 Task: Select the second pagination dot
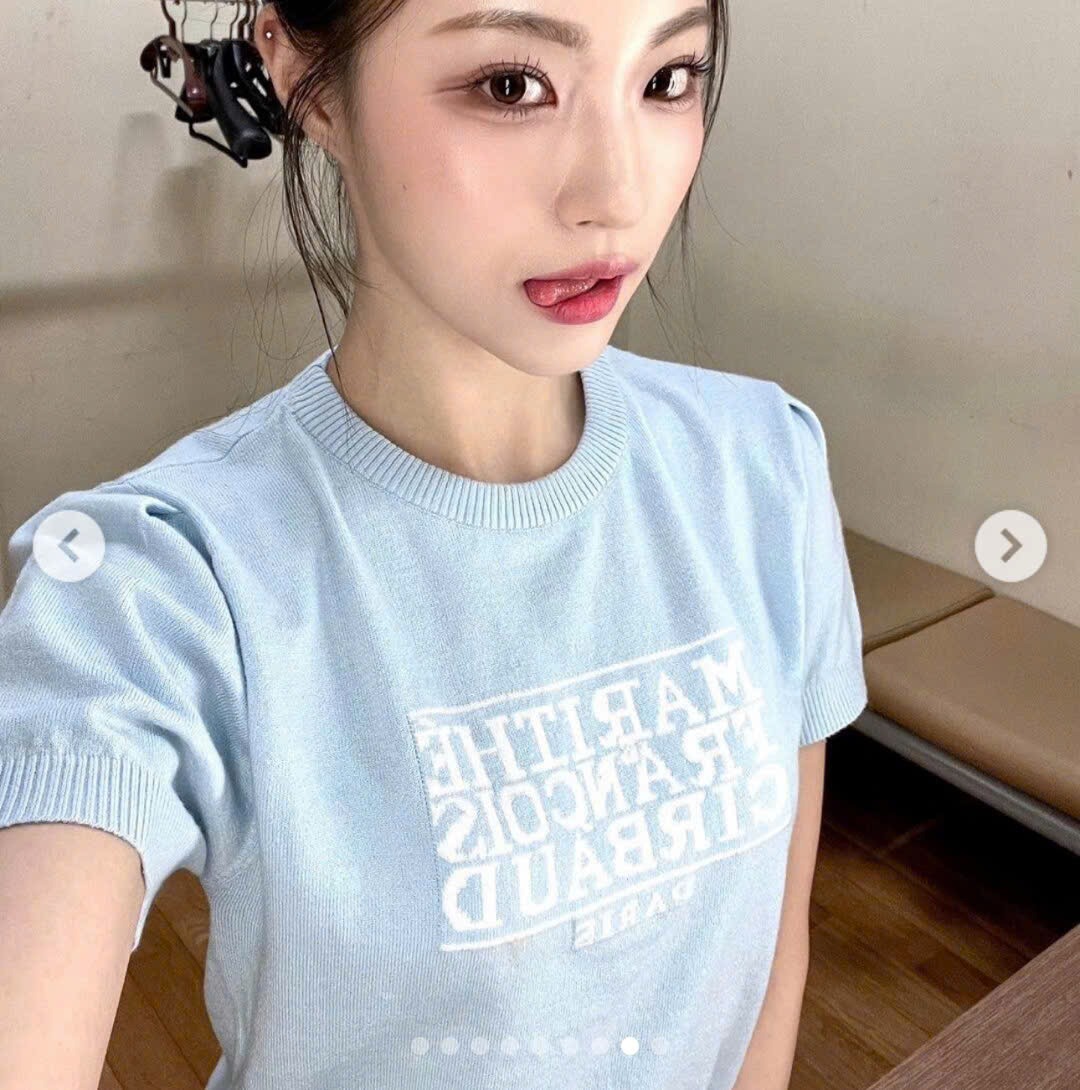449,1046
